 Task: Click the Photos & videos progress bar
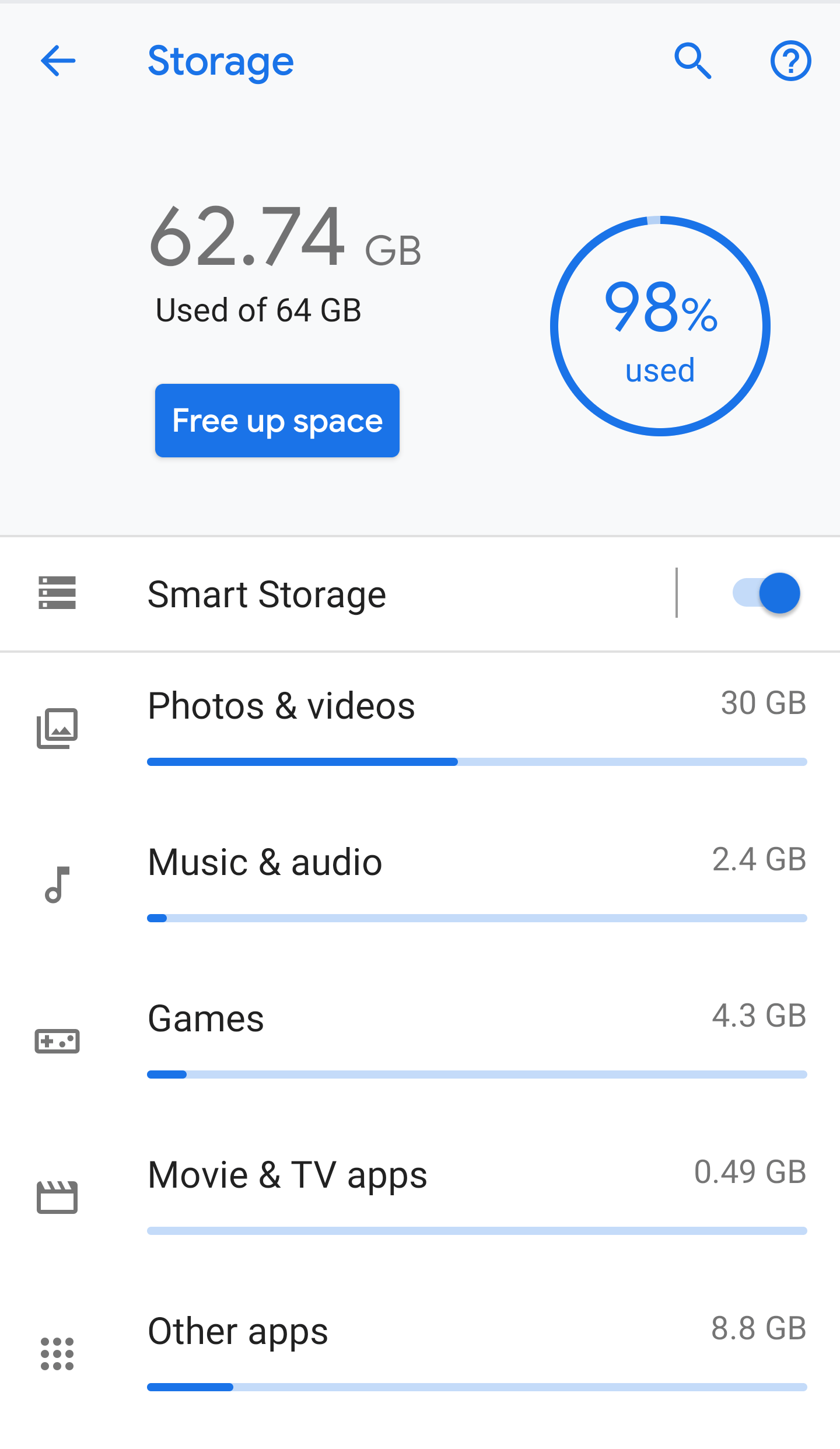coord(477,762)
